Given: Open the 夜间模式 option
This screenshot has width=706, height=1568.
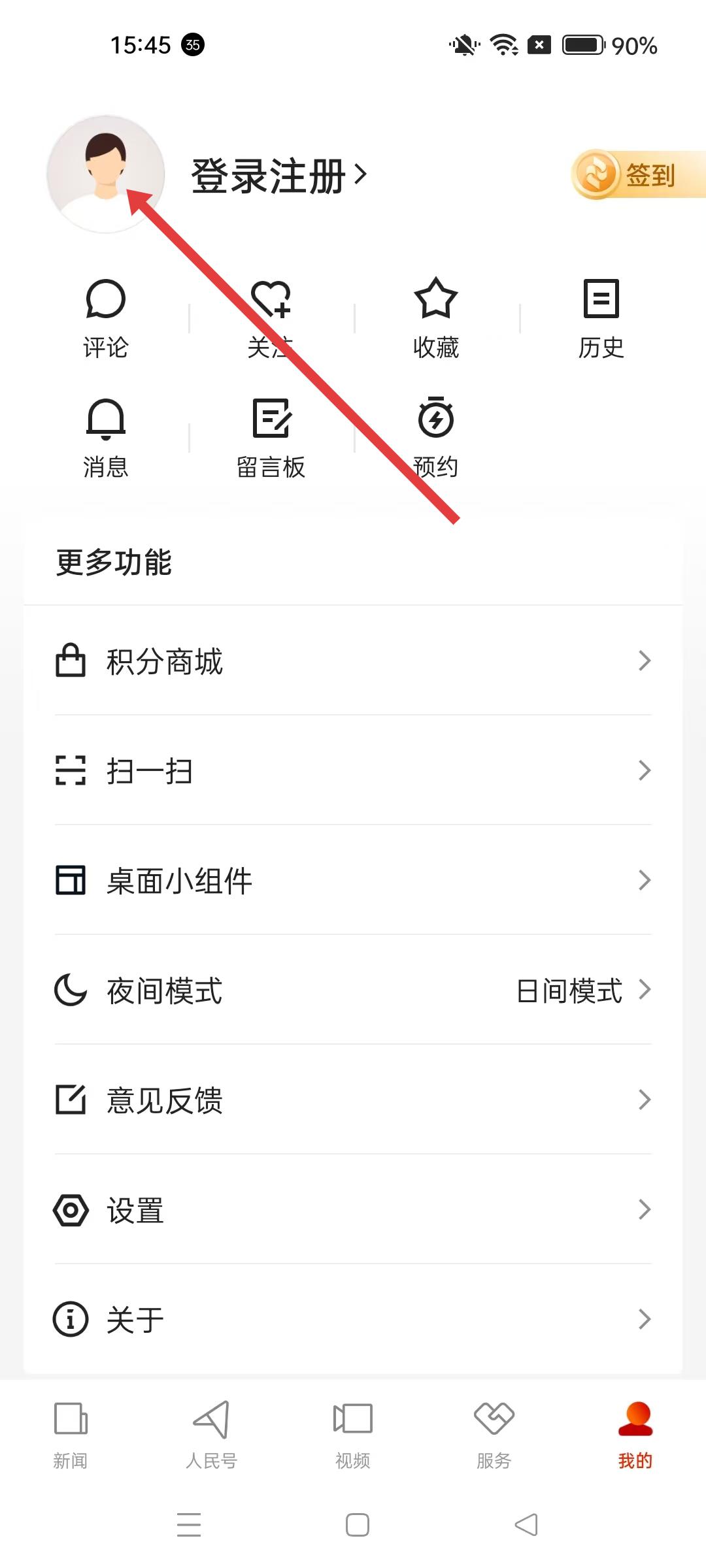Looking at the screenshot, I should click(x=353, y=990).
